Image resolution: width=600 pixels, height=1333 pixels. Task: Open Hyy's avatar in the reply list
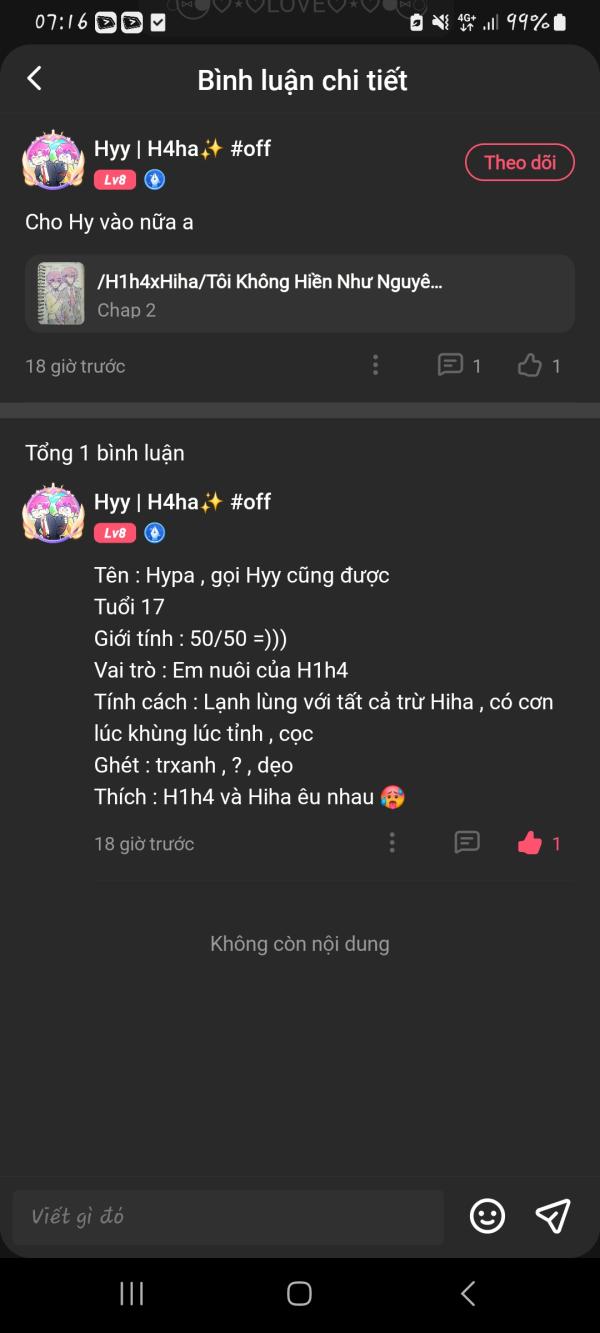tap(53, 513)
